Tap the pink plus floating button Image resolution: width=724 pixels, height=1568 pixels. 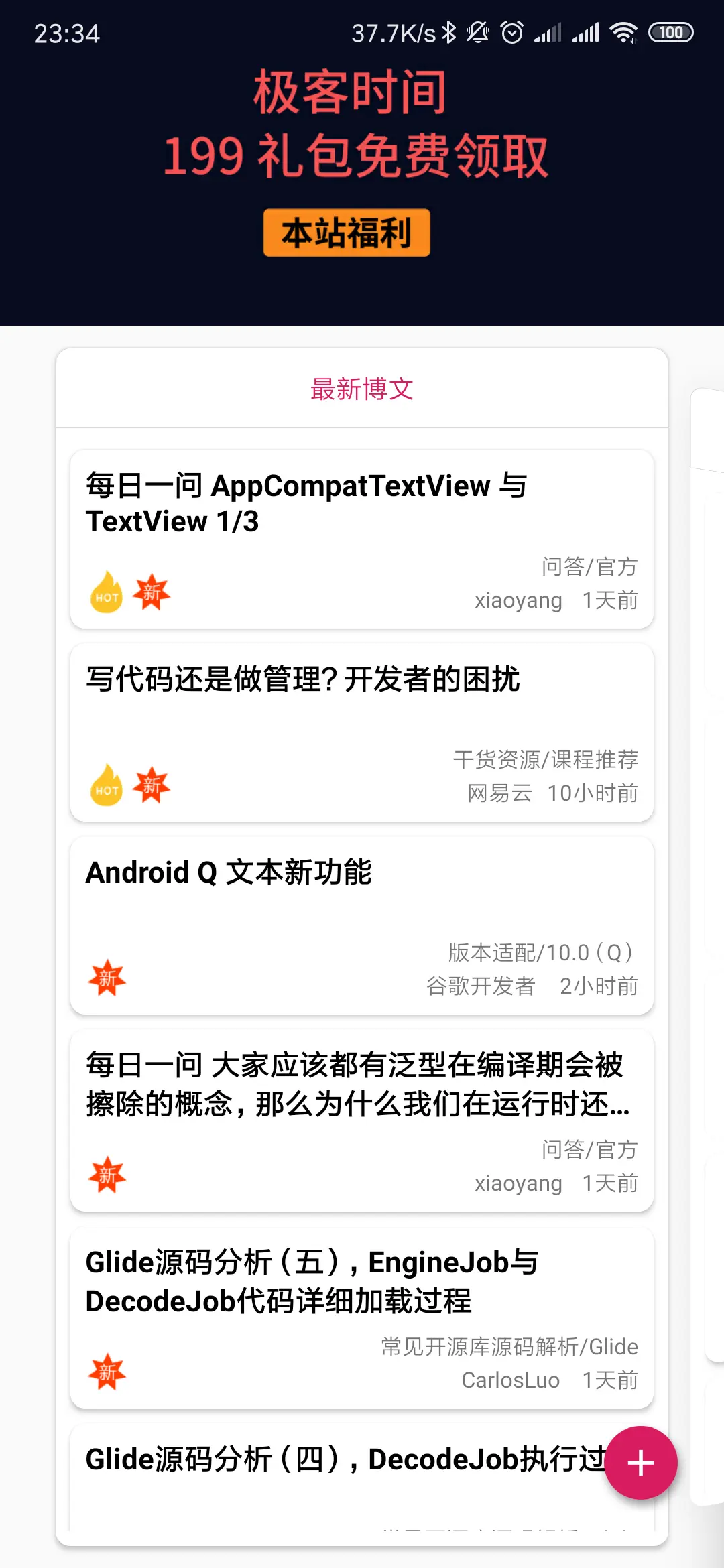(640, 1463)
